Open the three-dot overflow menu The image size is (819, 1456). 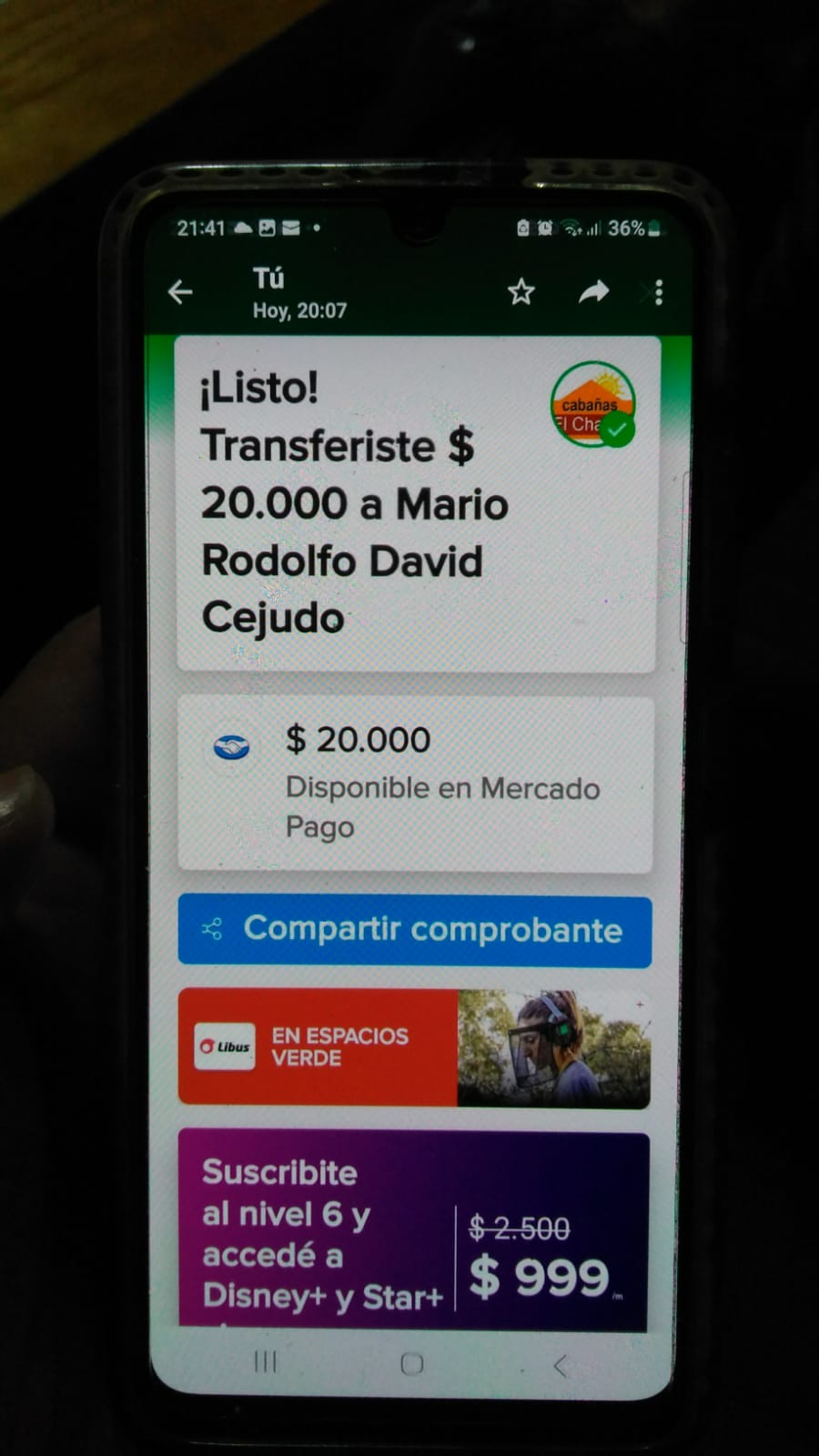pos(659,292)
